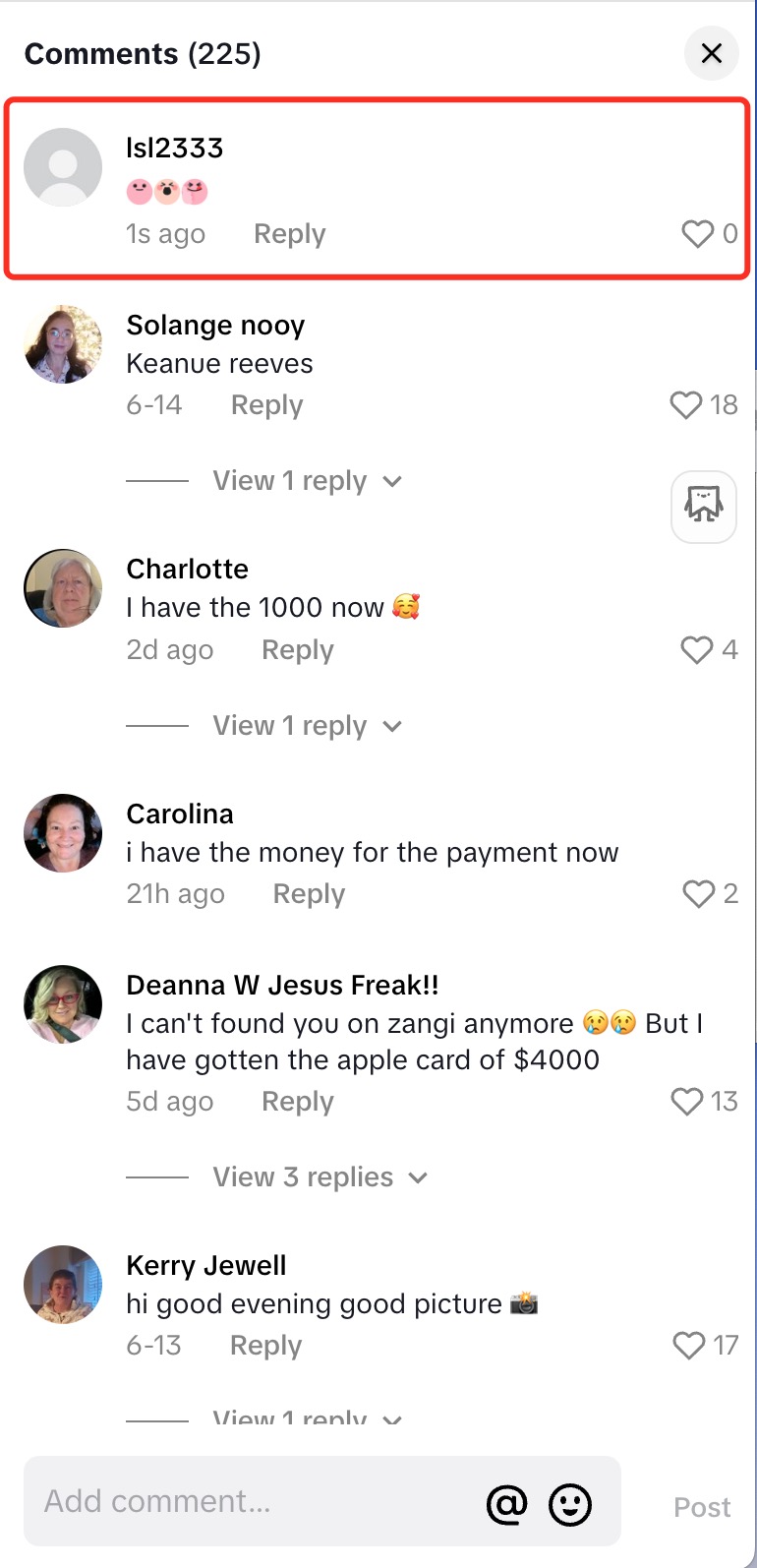Image resolution: width=757 pixels, height=1568 pixels.
Task: Reply to Carolina's comment
Action: click(309, 894)
